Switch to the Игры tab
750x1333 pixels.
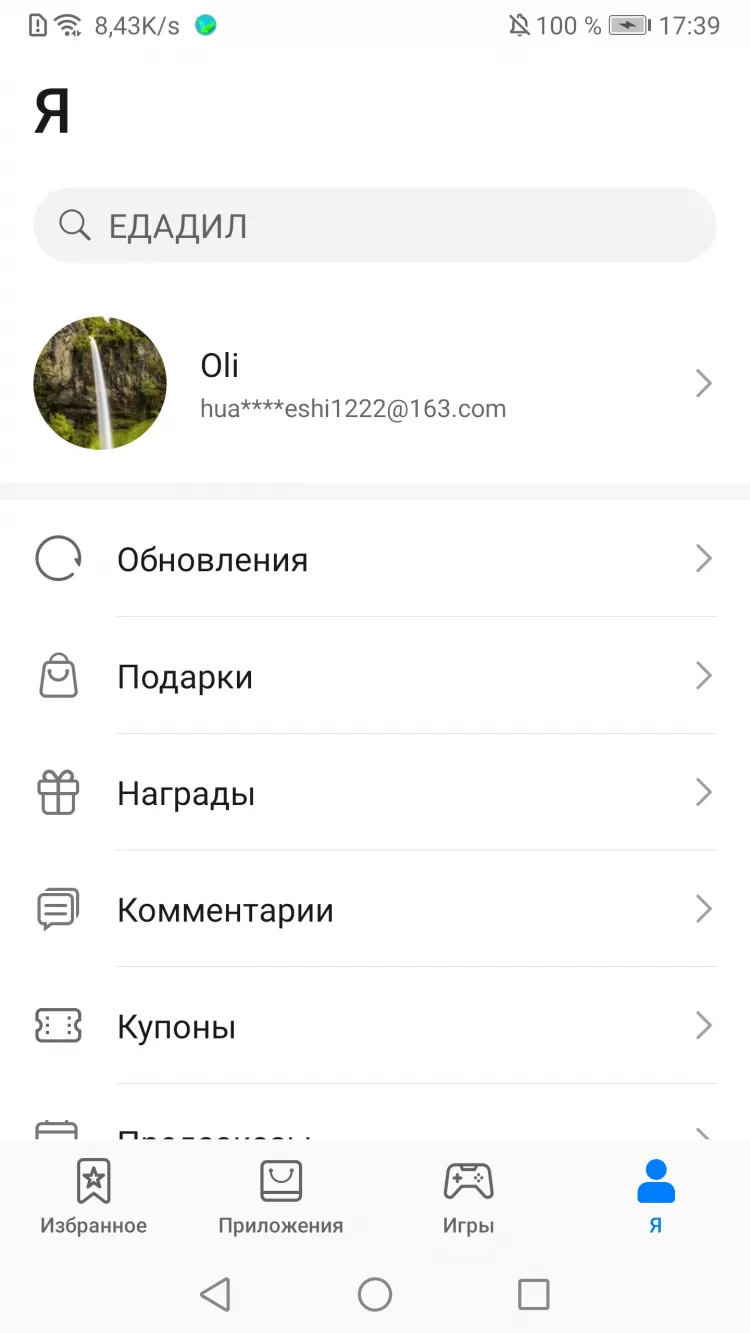click(x=468, y=1197)
